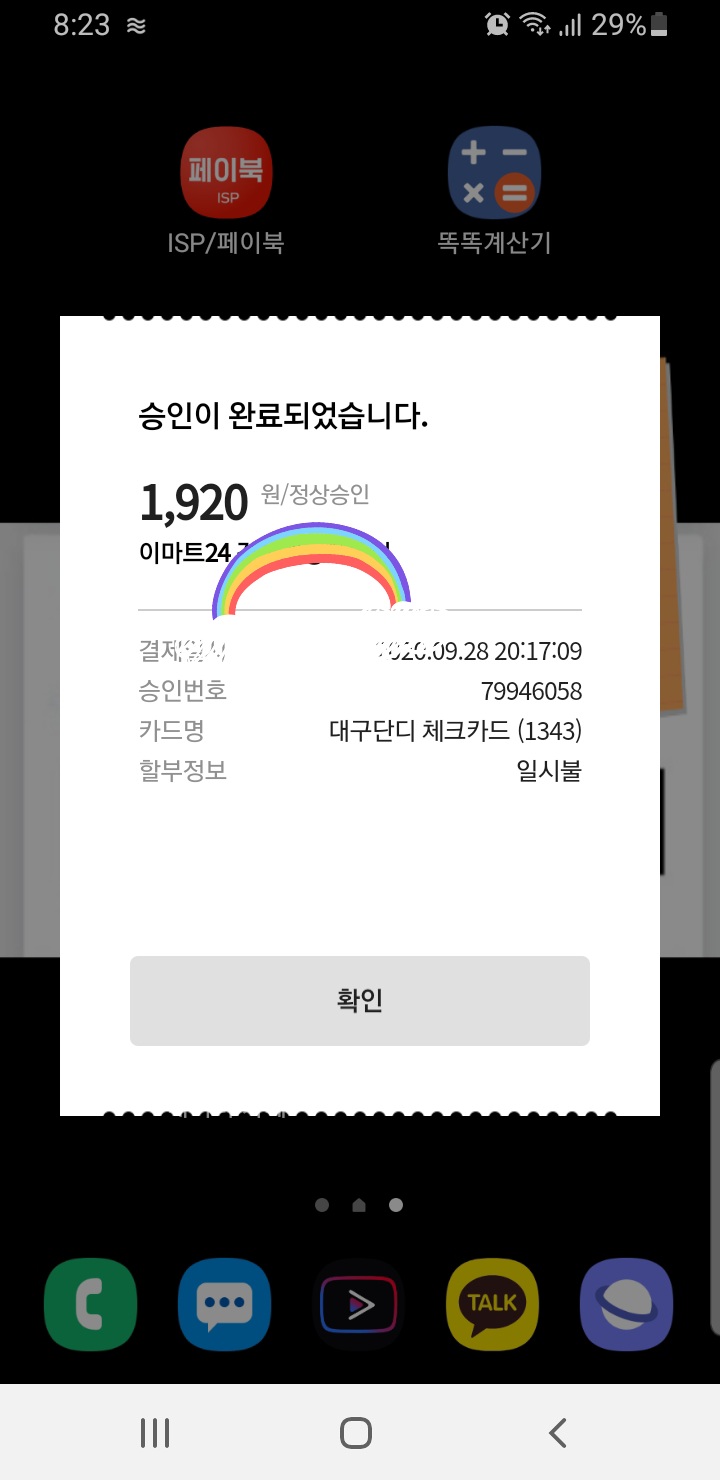Launch the Samsung Internet browser
Viewport: 720px width, 1480px height.
[x=626, y=1304]
